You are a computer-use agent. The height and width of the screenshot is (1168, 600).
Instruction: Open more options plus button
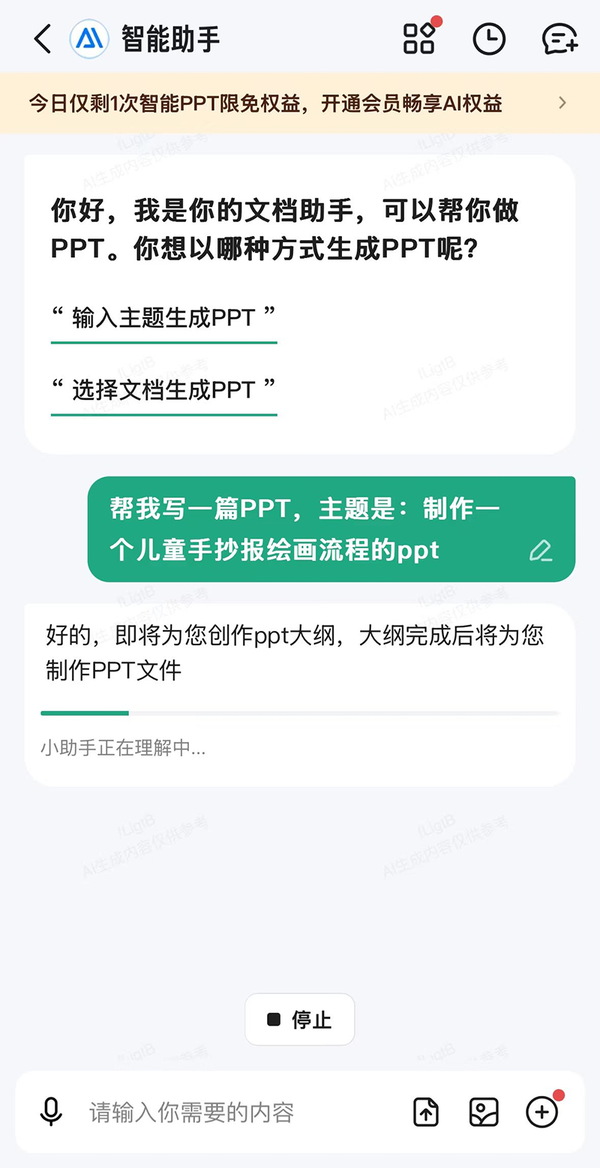pos(542,1112)
